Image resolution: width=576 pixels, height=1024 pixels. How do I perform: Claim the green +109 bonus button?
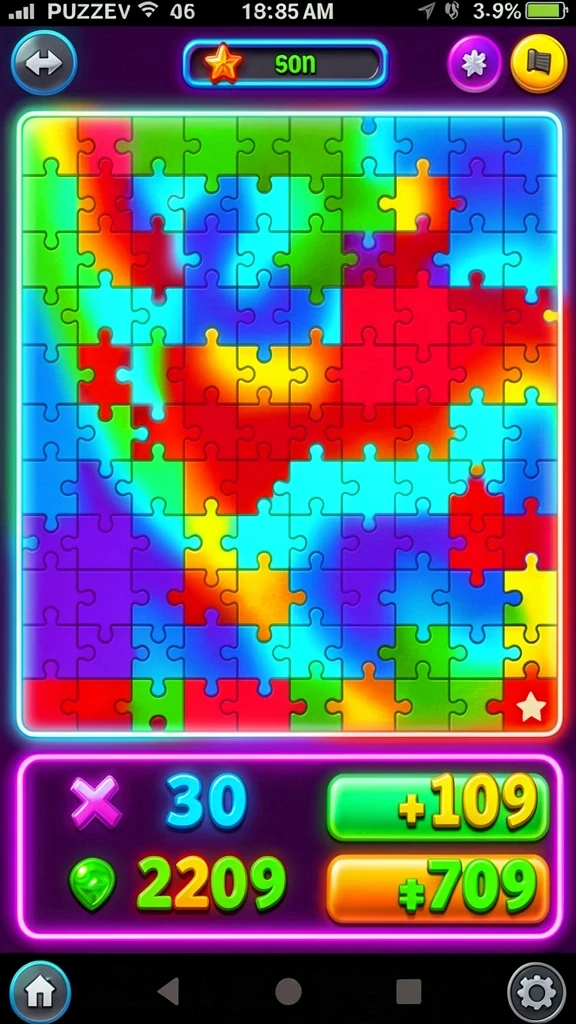(x=438, y=807)
